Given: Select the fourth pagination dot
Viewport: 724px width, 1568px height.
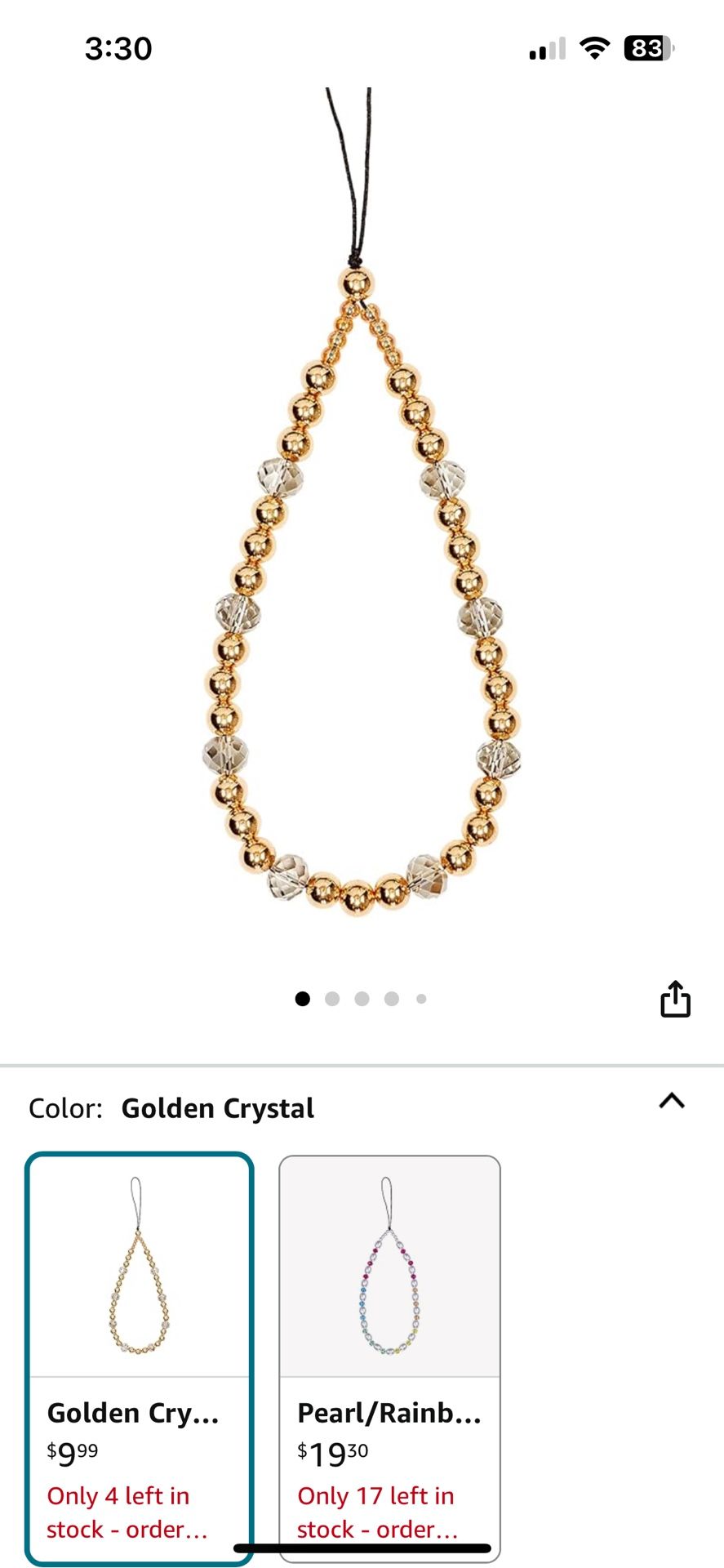Looking at the screenshot, I should click(x=392, y=998).
